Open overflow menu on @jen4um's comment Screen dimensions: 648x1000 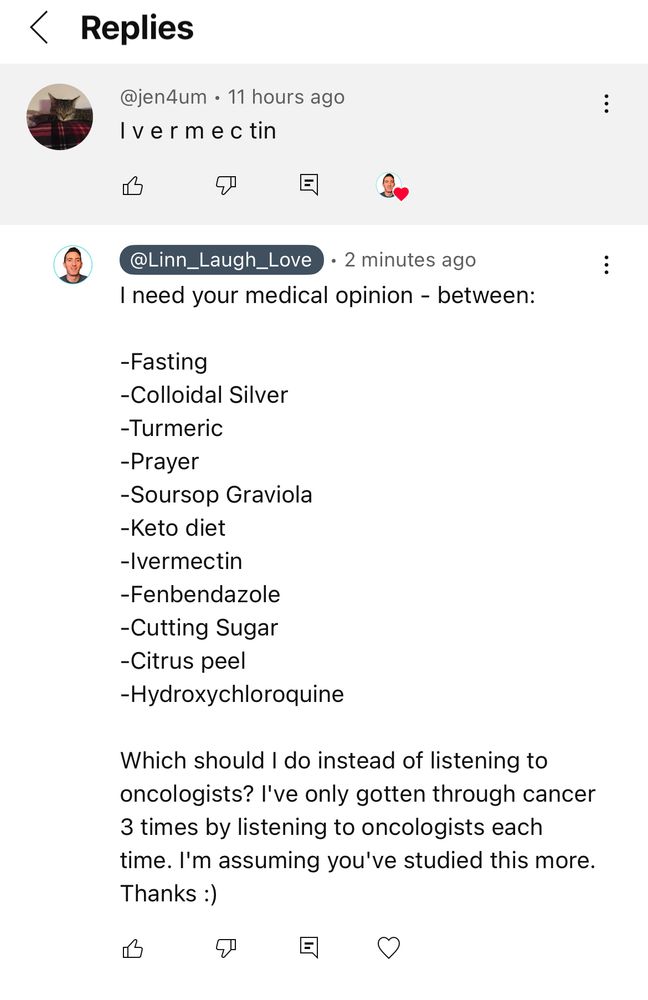click(606, 104)
